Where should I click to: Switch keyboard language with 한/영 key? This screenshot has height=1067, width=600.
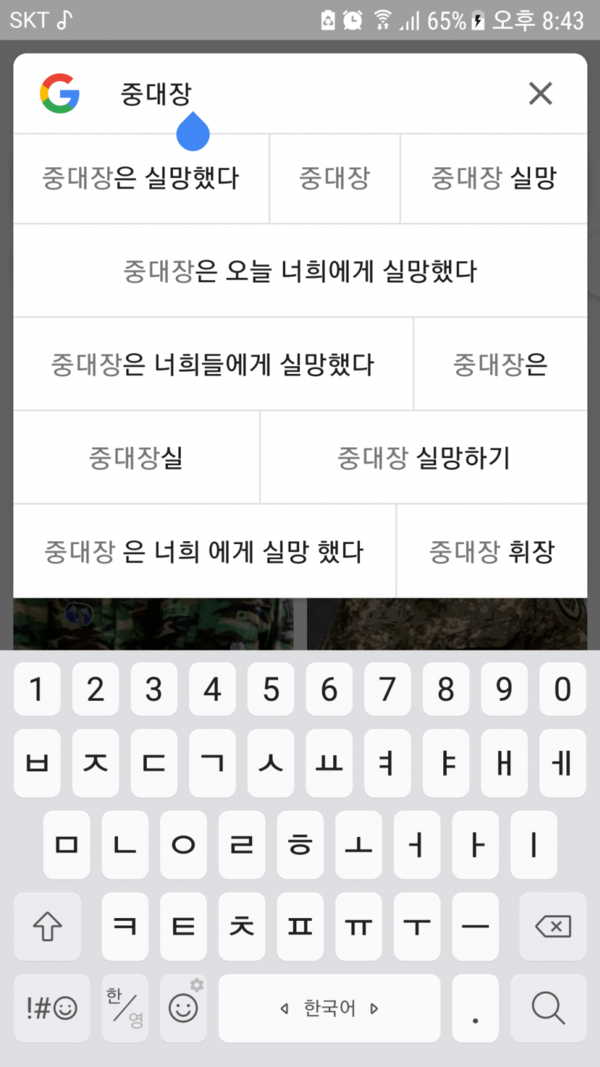(125, 1008)
